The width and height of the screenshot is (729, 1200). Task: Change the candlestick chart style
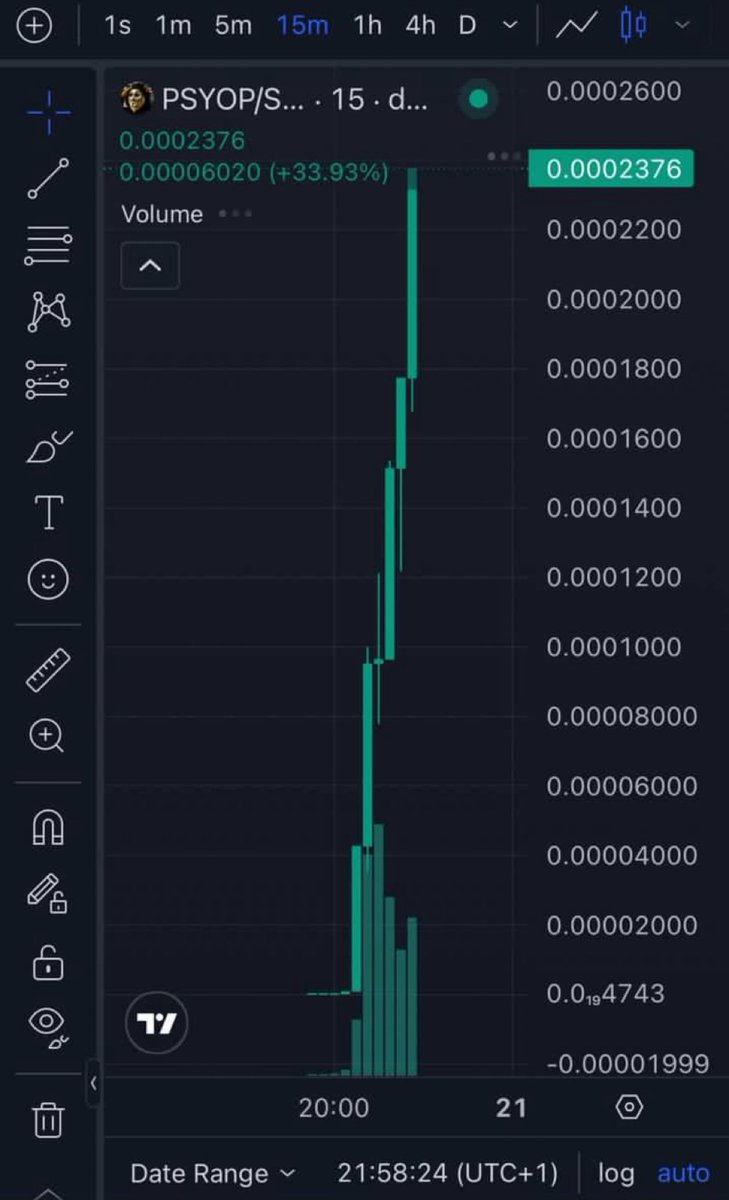click(x=633, y=25)
